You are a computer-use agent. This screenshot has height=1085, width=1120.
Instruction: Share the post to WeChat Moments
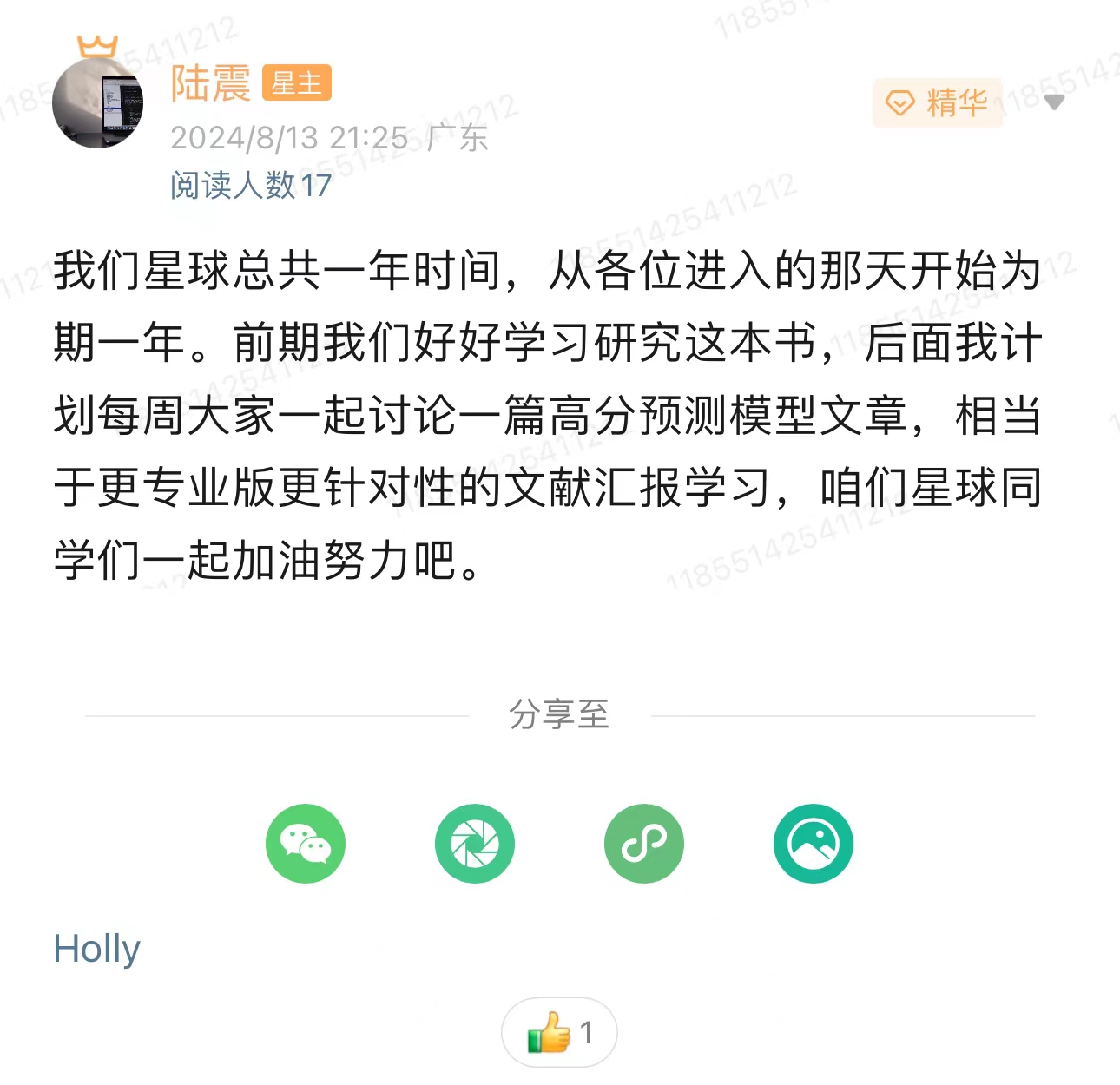coord(475,844)
